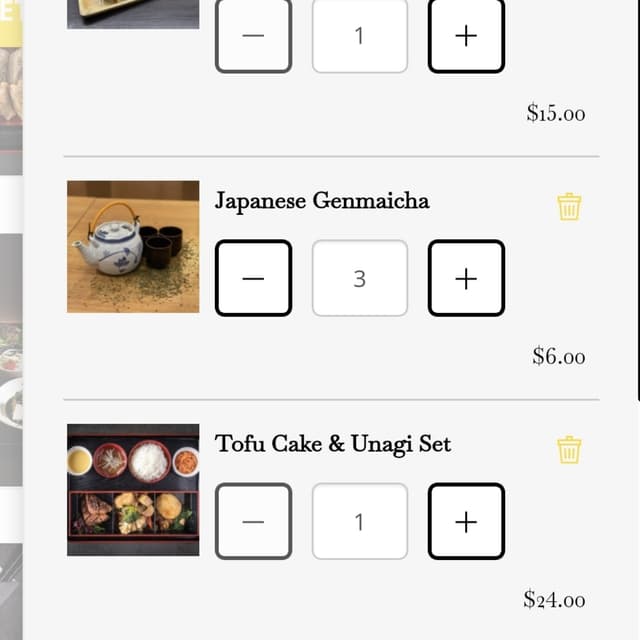Increase quantity of the $15.00 item
The height and width of the screenshot is (640, 640).
[x=466, y=36]
